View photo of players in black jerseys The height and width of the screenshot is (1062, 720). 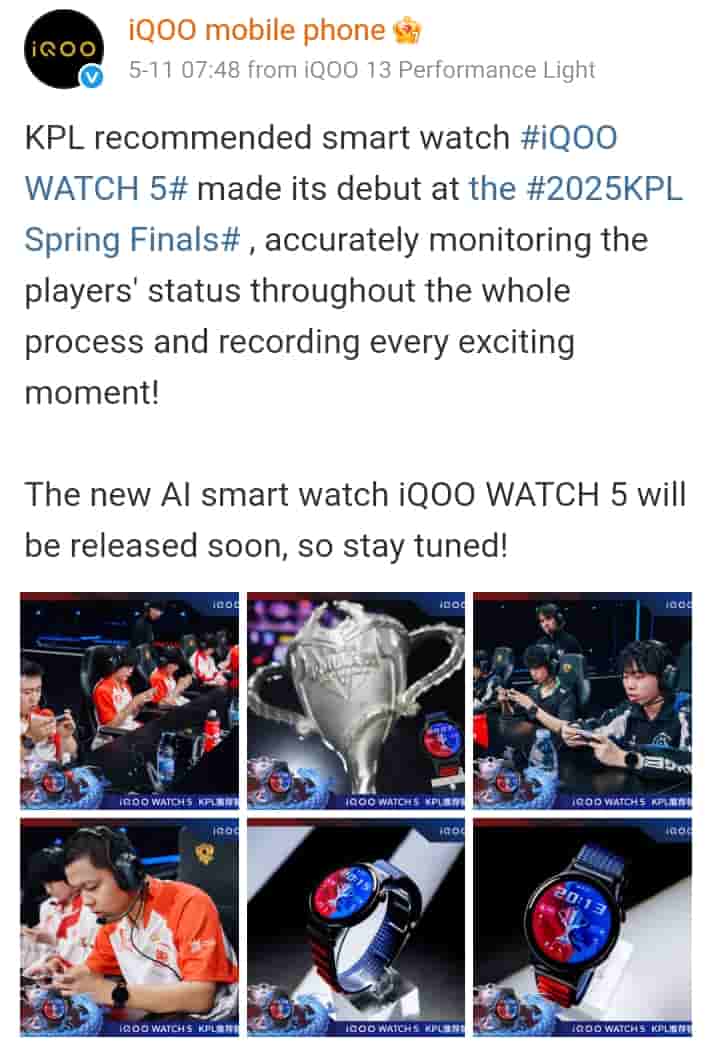[582, 700]
